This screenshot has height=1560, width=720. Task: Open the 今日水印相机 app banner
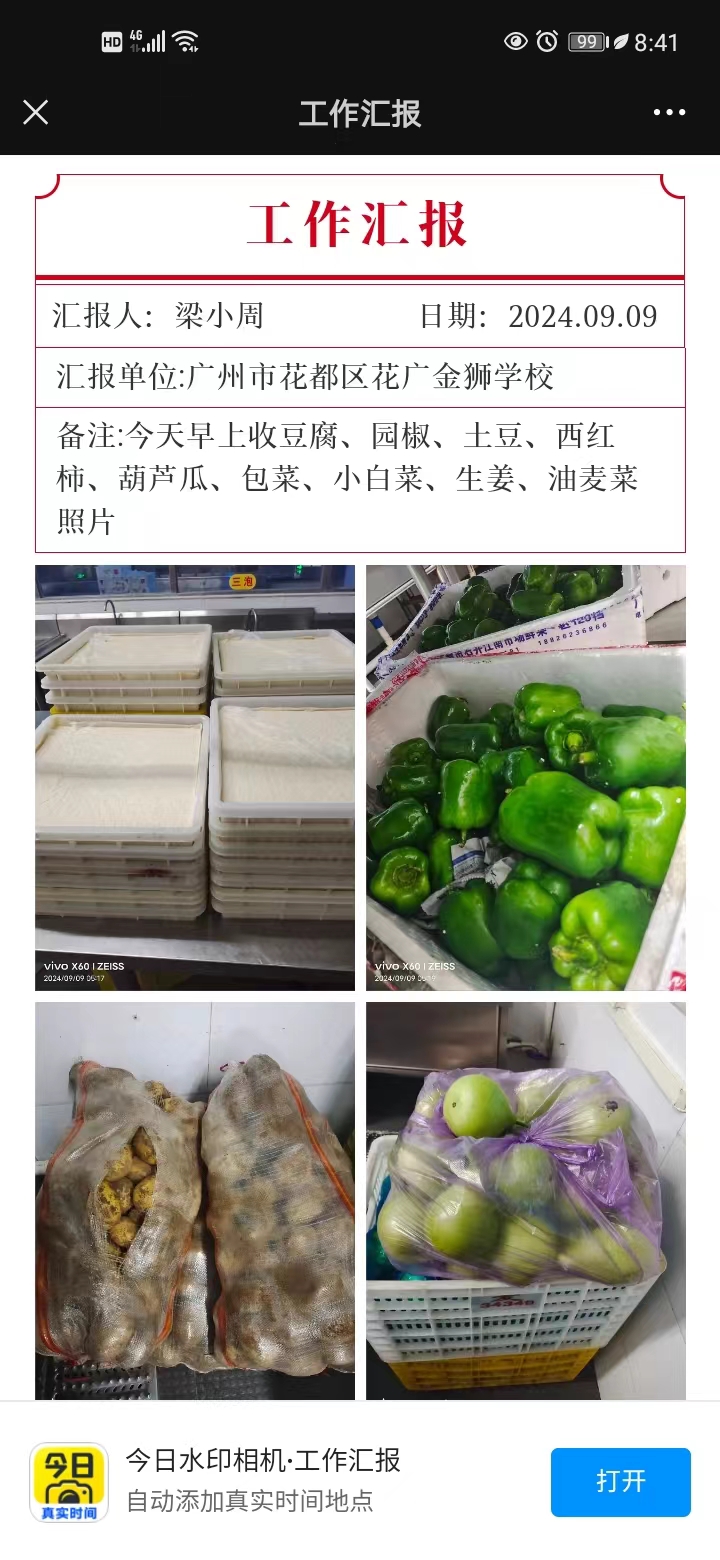tap(360, 1481)
